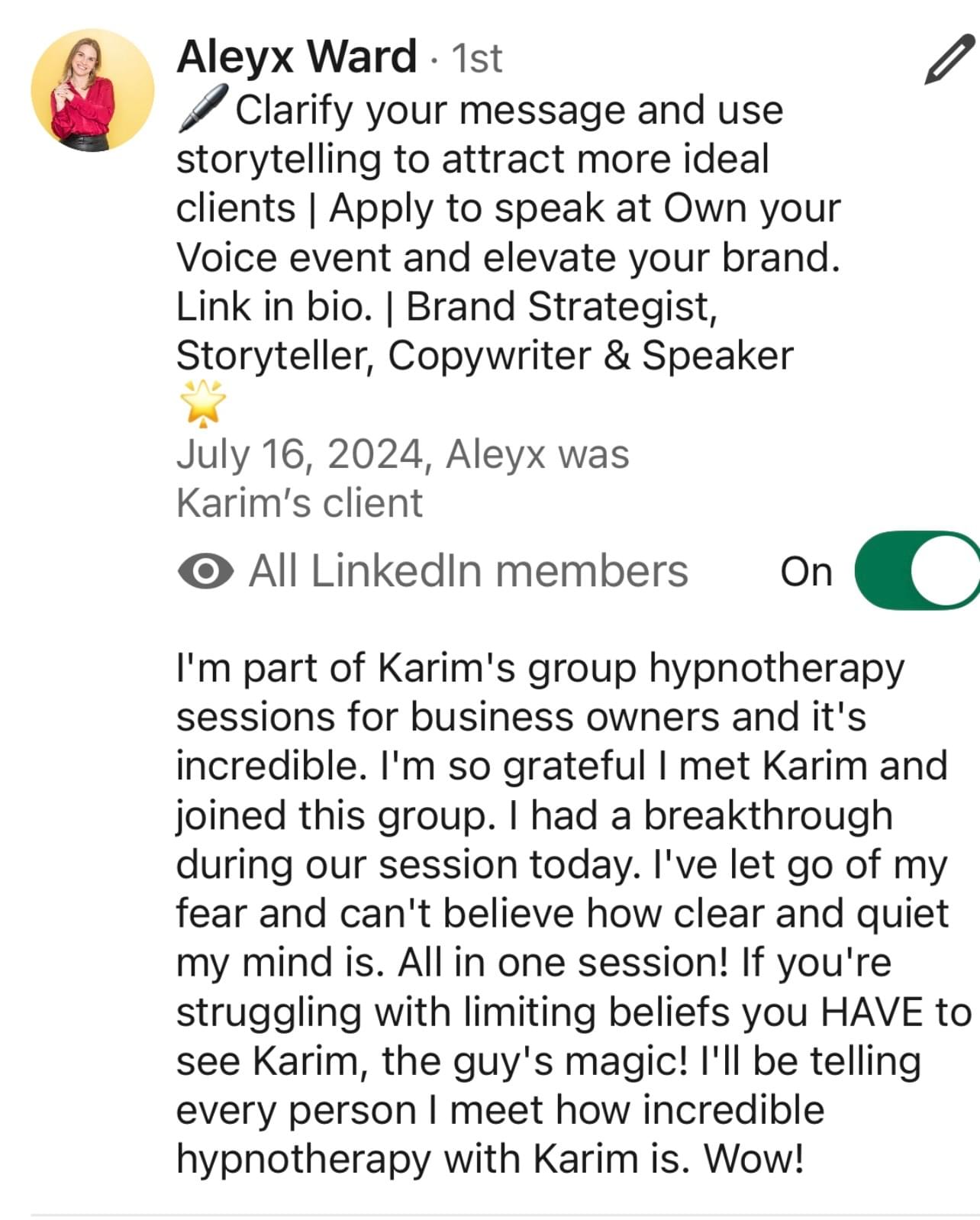Open Aleyx Ward's profile photo

coord(92,90)
